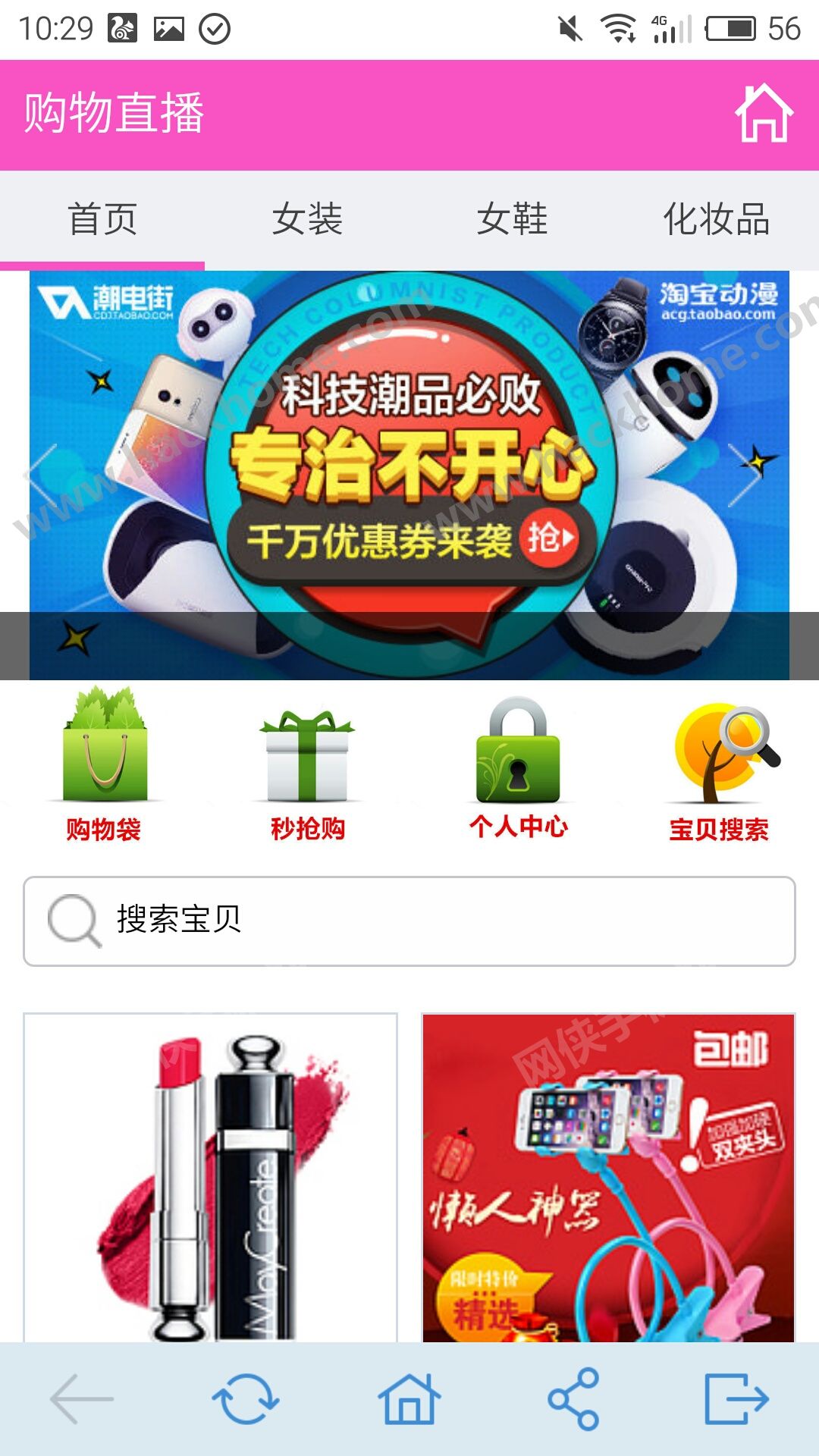Switch to the 化妆品 tab

pyautogui.click(x=716, y=220)
